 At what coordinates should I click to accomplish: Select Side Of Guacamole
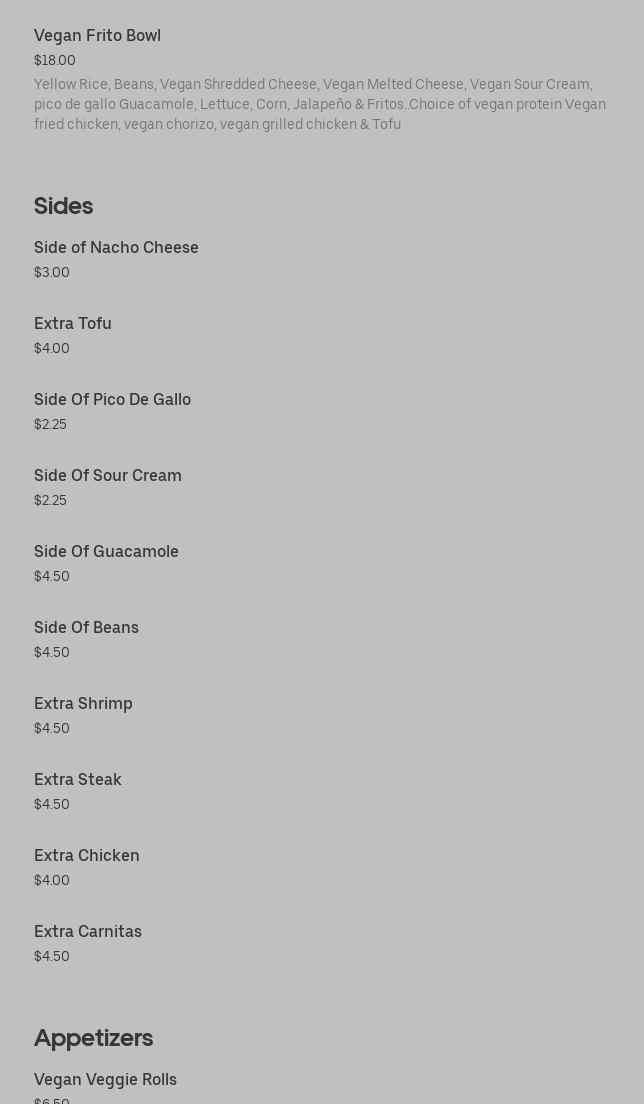[x=106, y=552]
